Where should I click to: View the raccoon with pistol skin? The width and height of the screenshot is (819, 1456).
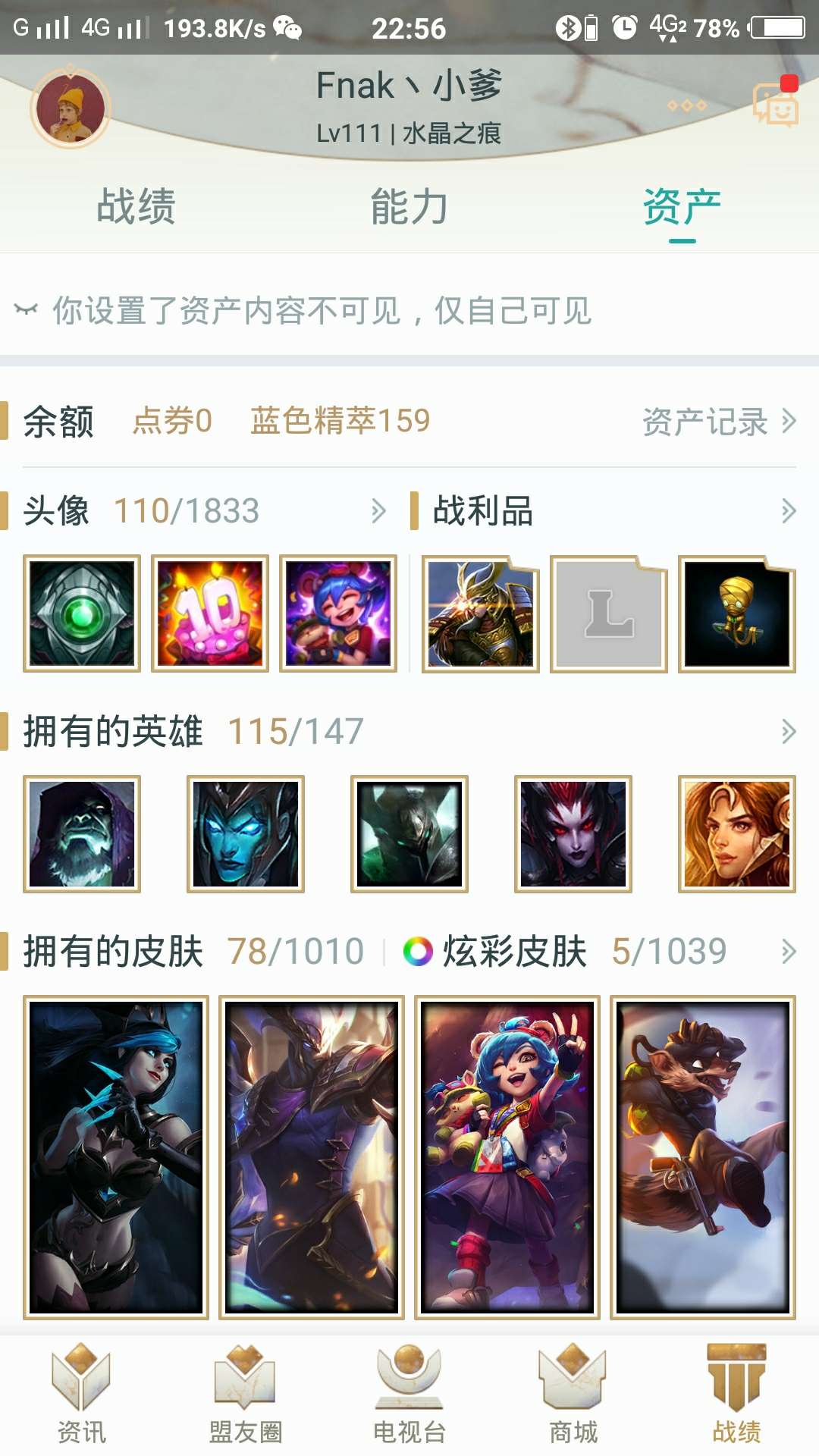pos(702,1157)
